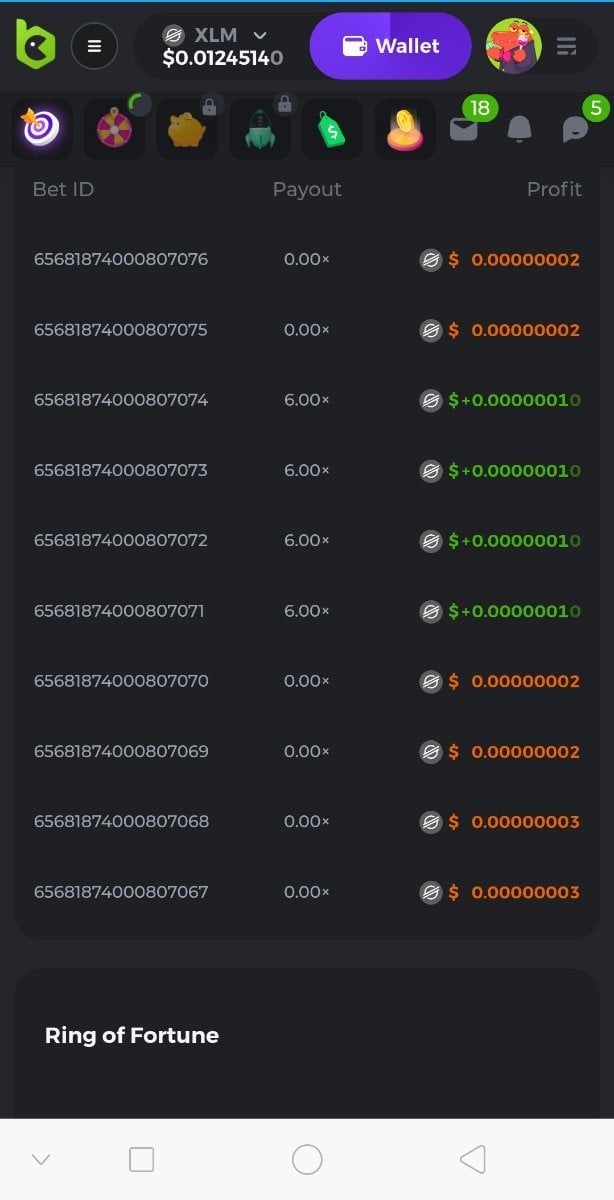Screen dimensions: 614x1200
Task: Open the gold coin rewards icon
Action: pyautogui.click(x=405, y=129)
